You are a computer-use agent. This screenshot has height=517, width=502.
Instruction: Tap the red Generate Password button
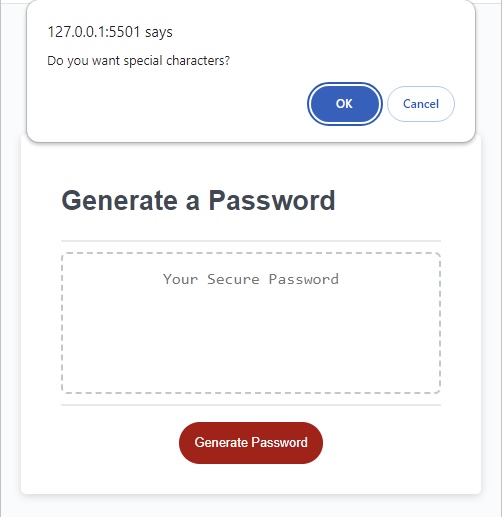pyautogui.click(x=251, y=443)
